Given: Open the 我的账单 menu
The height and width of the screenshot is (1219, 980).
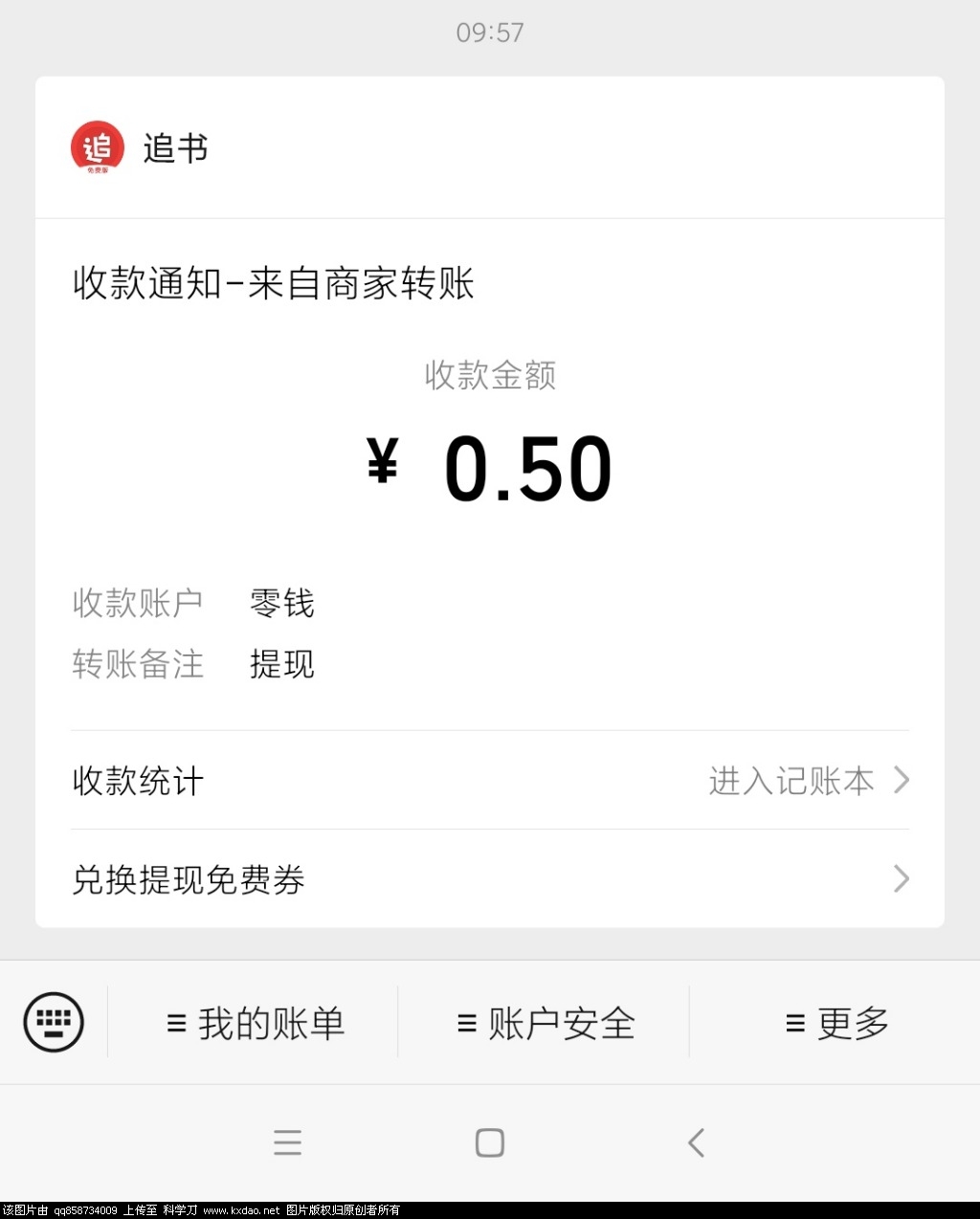Looking at the screenshot, I should click(255, 1024).
